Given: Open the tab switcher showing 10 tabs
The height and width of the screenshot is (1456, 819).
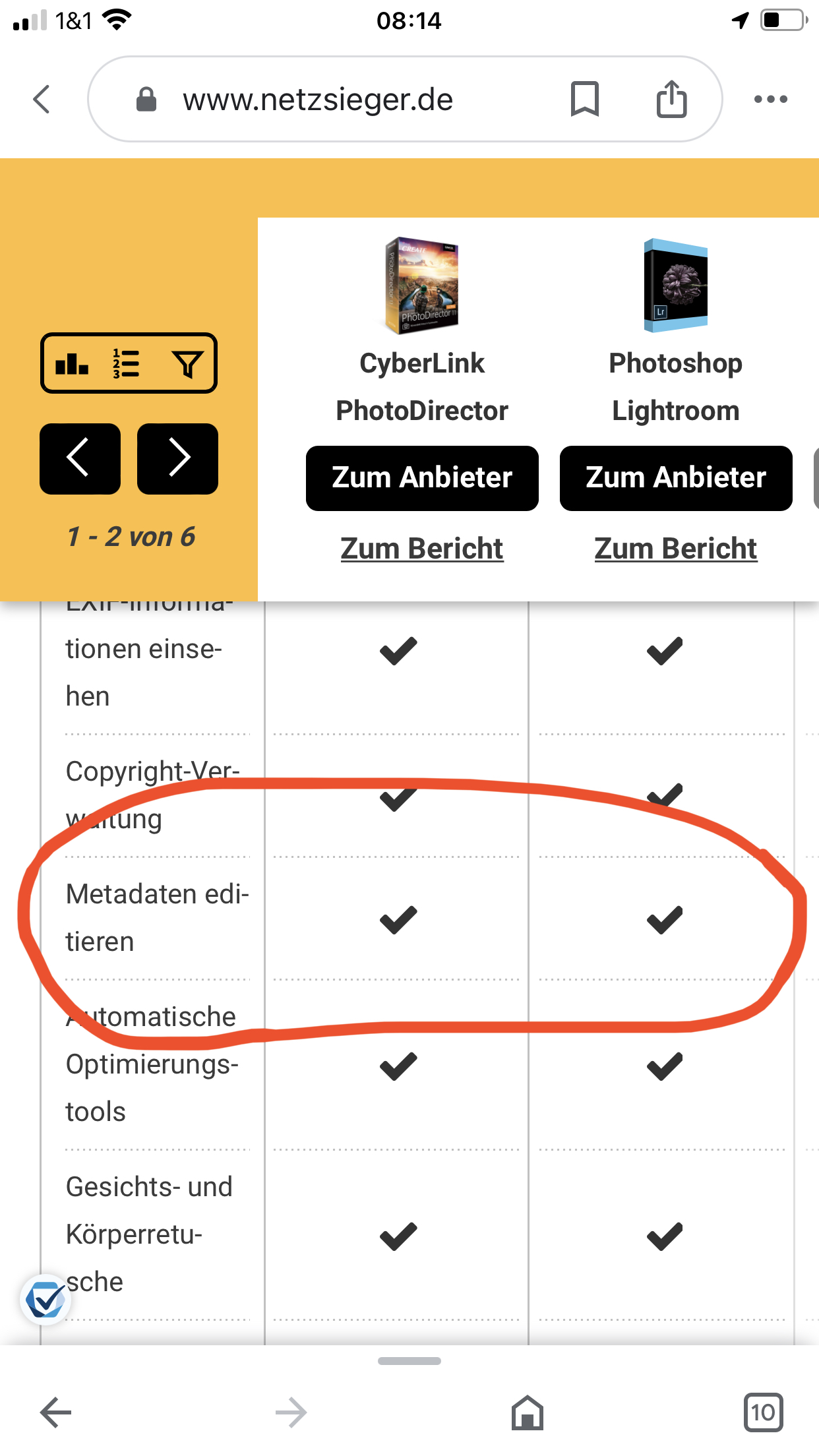Looking at the screenshot, I should pyautogui.click(x=763, y=1412).
